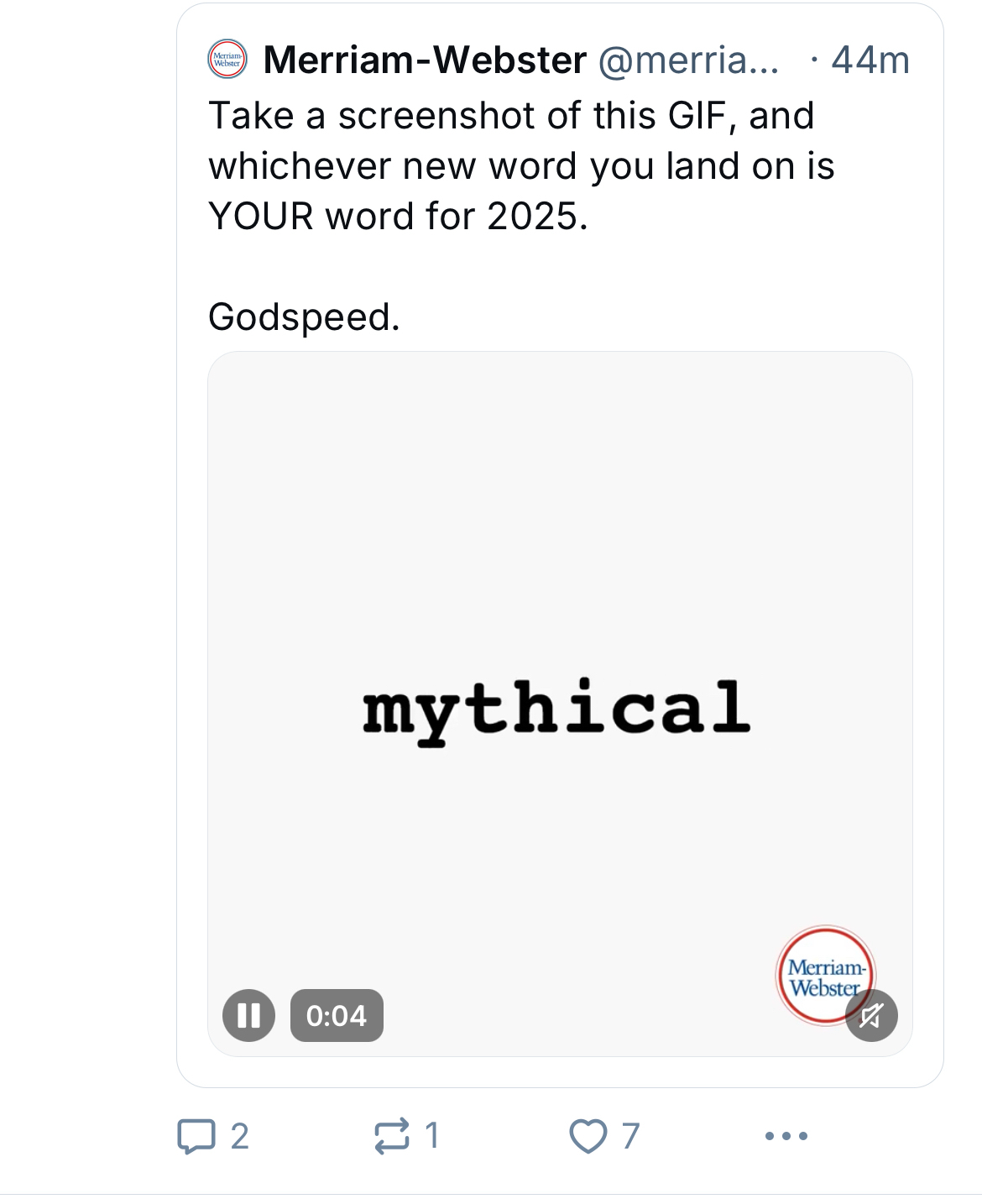Open Merriam-Webster profile avatar
The width and height of the screenshot is (982, 1204).
pyautogui.click(x=227, y=60)
